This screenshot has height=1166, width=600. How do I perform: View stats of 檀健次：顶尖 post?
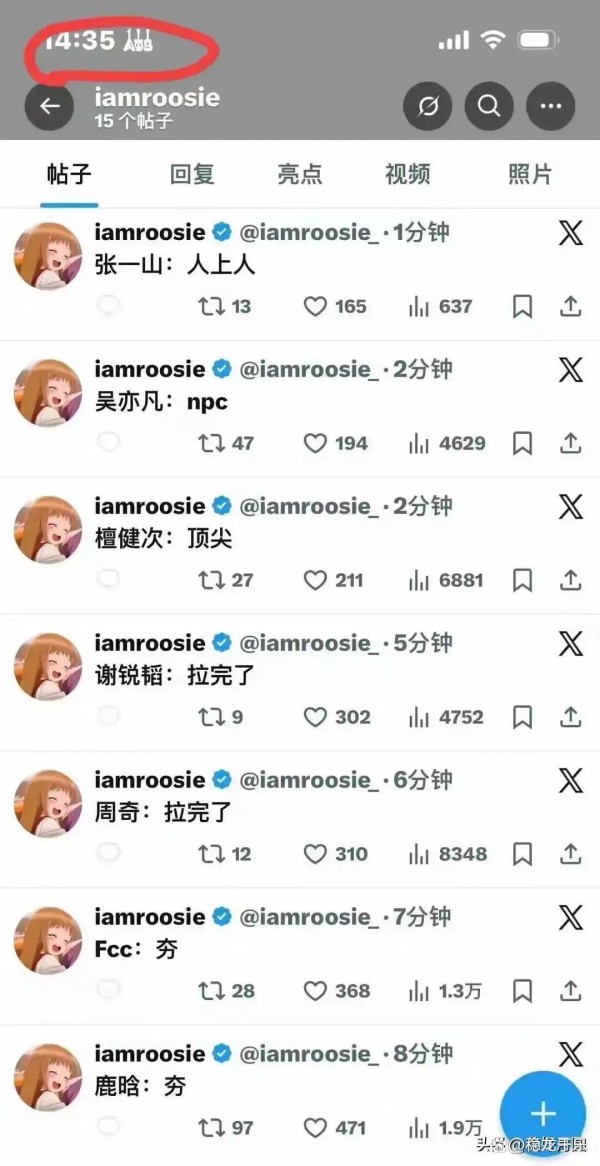(419, 580)
